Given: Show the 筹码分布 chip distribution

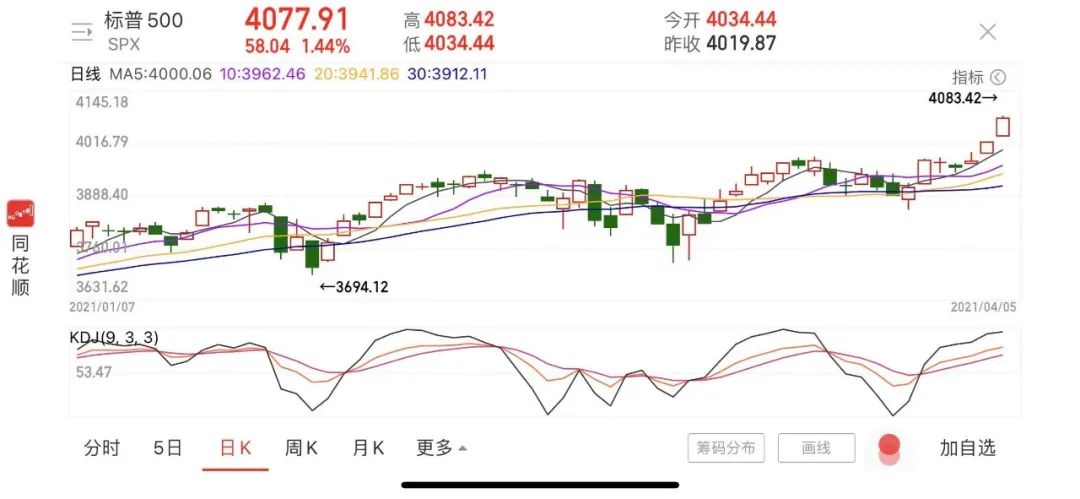Looking at the screenshot, I should [726, 448].
